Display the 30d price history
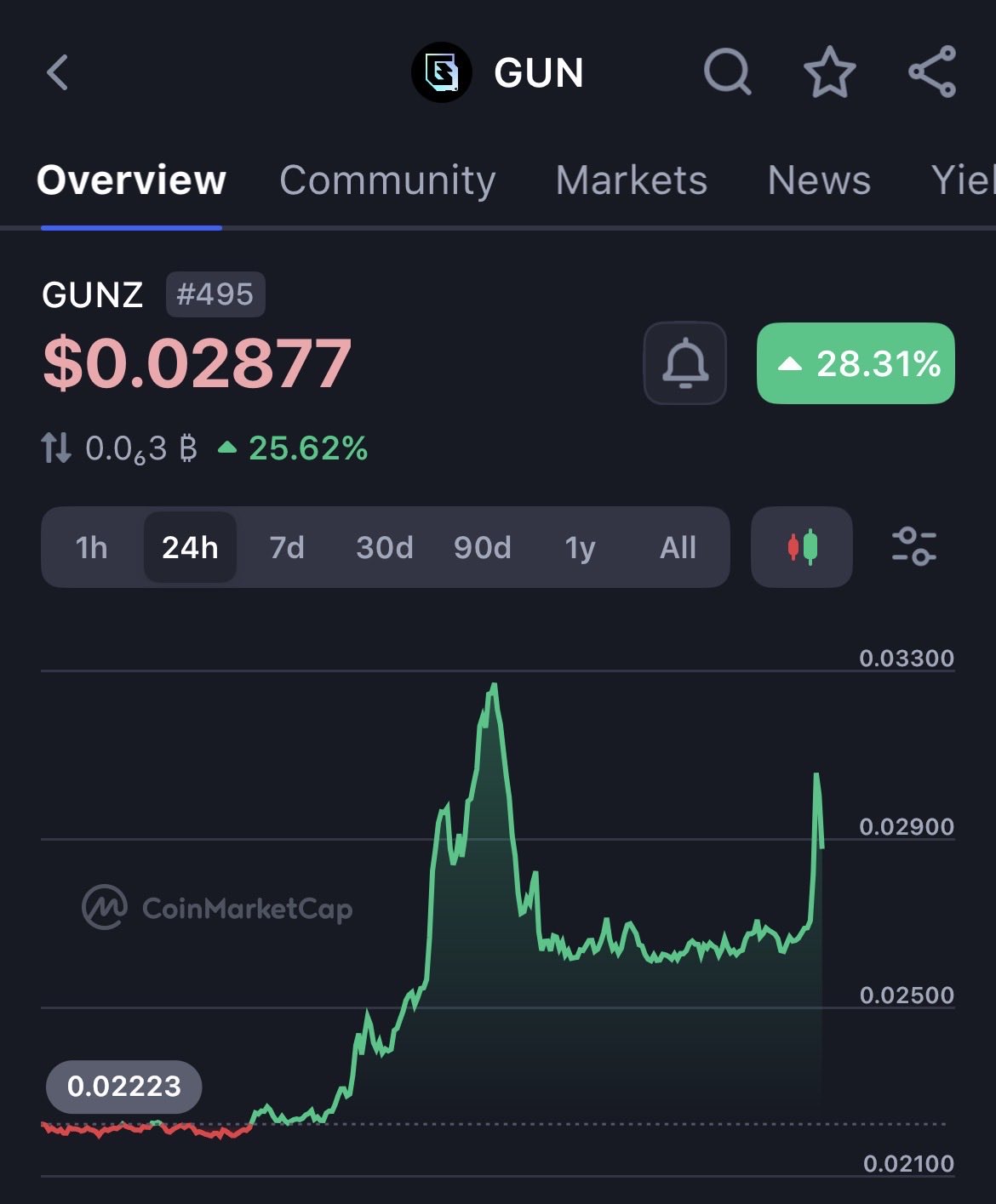 pos(385,547)
